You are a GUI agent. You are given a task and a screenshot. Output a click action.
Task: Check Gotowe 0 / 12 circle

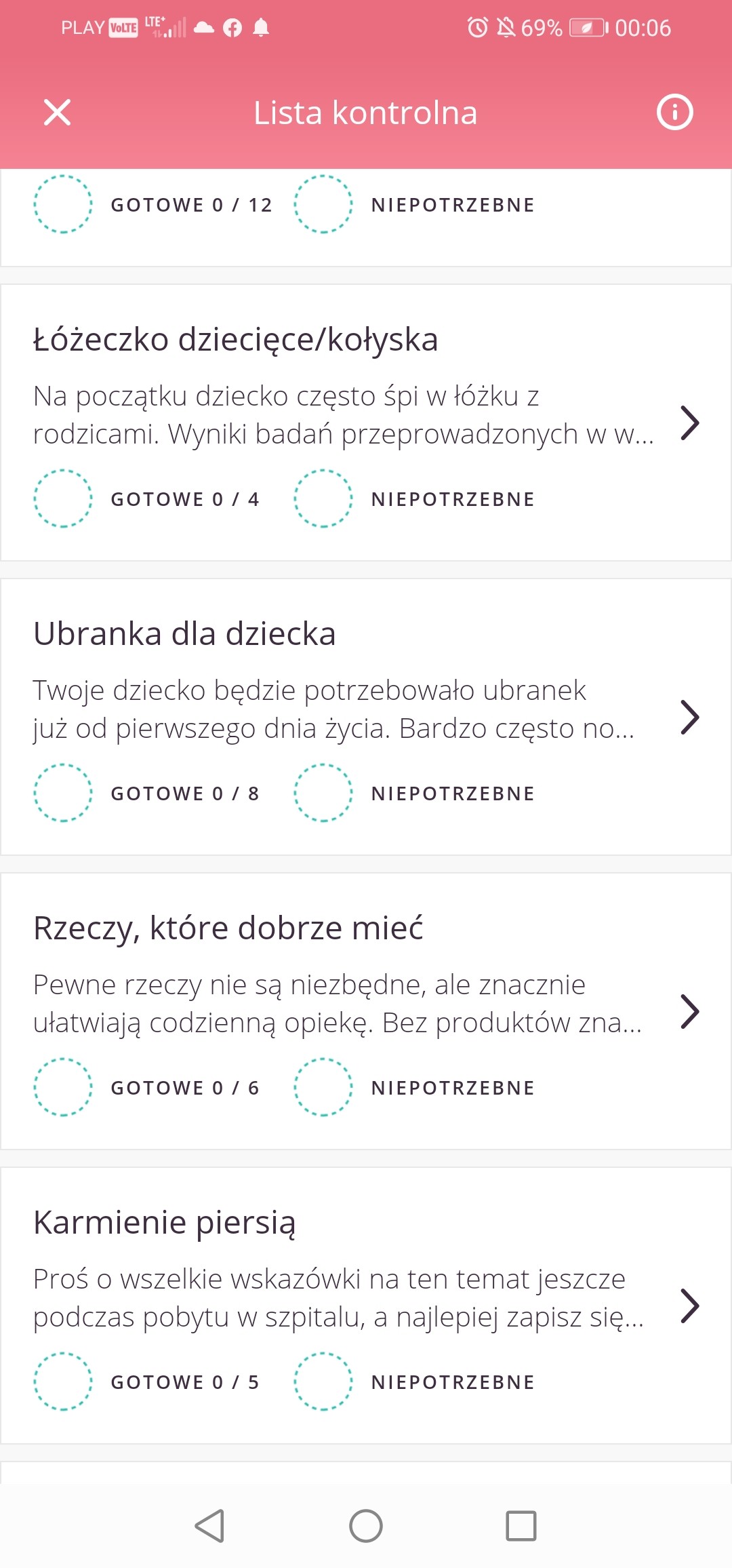pyautogui.click(x=63, y=204)
